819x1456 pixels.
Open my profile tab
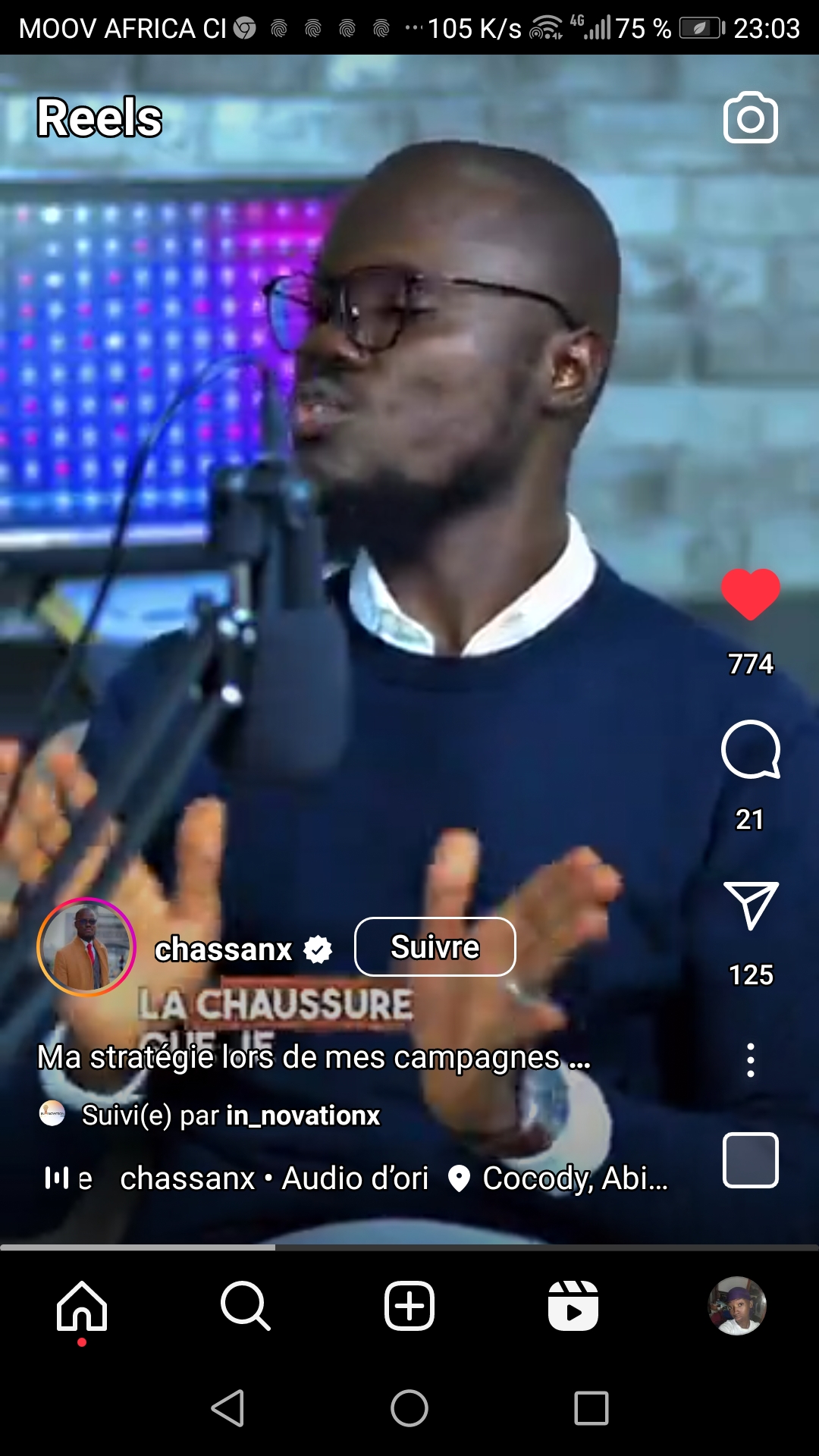tap(737, 1307)
